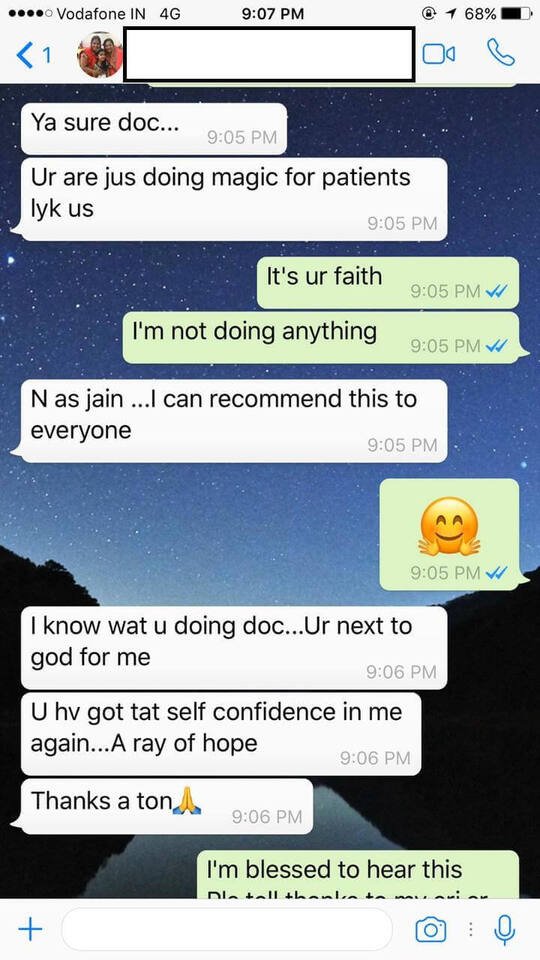540x960 pixels.
Task: Tap the microphone to record voice message
Action: 504,931
